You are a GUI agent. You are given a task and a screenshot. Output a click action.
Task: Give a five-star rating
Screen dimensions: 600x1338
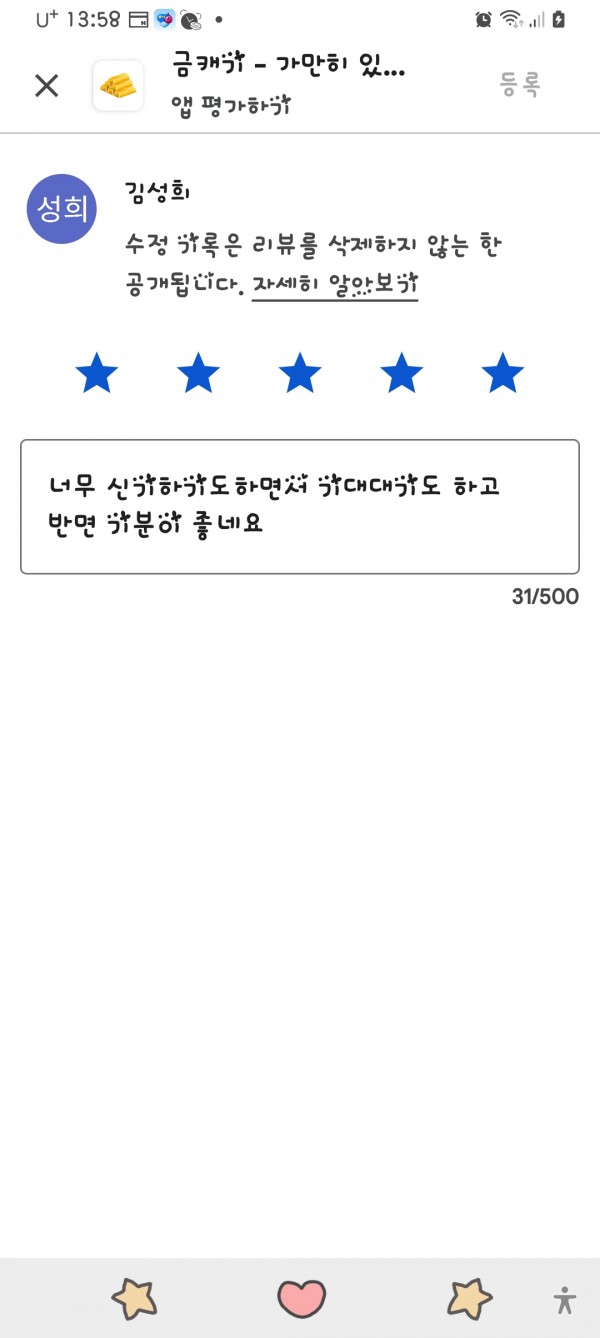click(502, 373)
